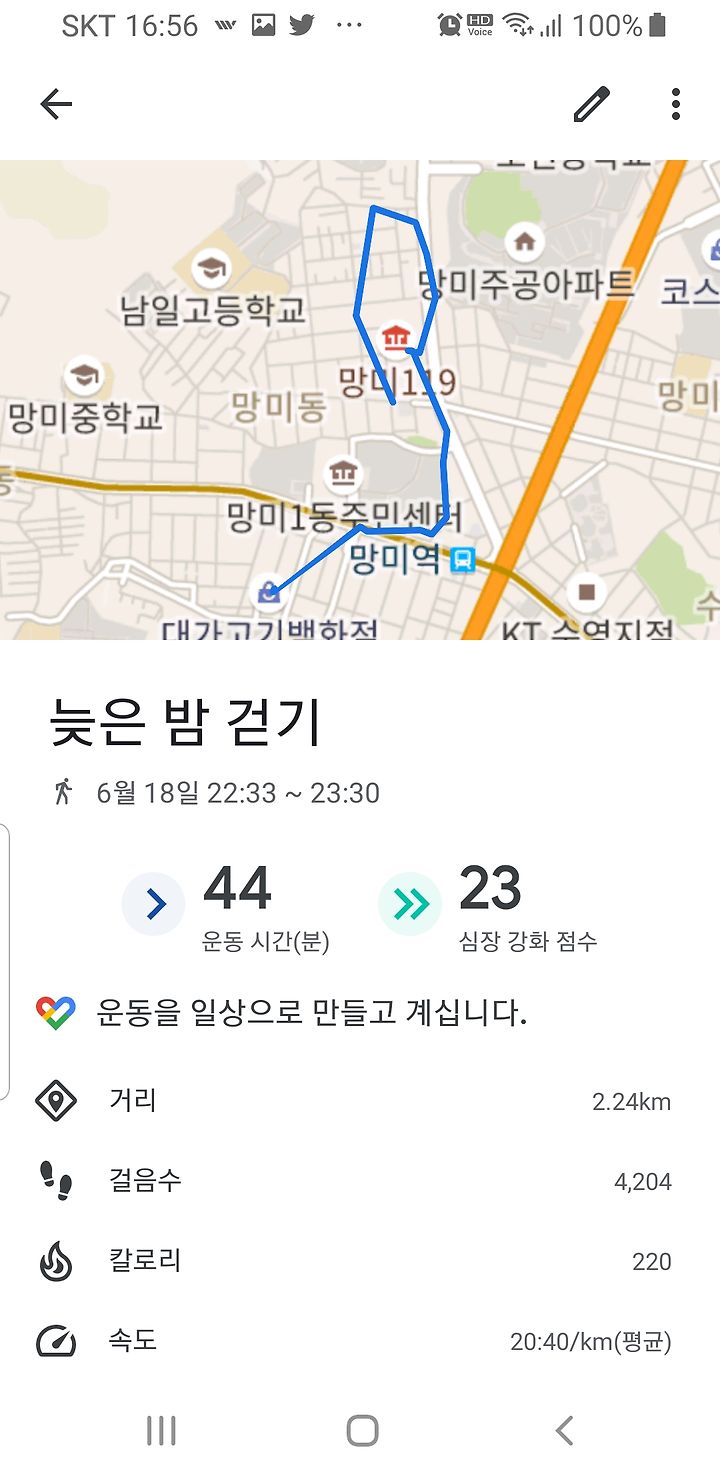Viewport: 720px width, 1480px height.
Task: Tap the system recent apps button
Action: [161, 1431]
